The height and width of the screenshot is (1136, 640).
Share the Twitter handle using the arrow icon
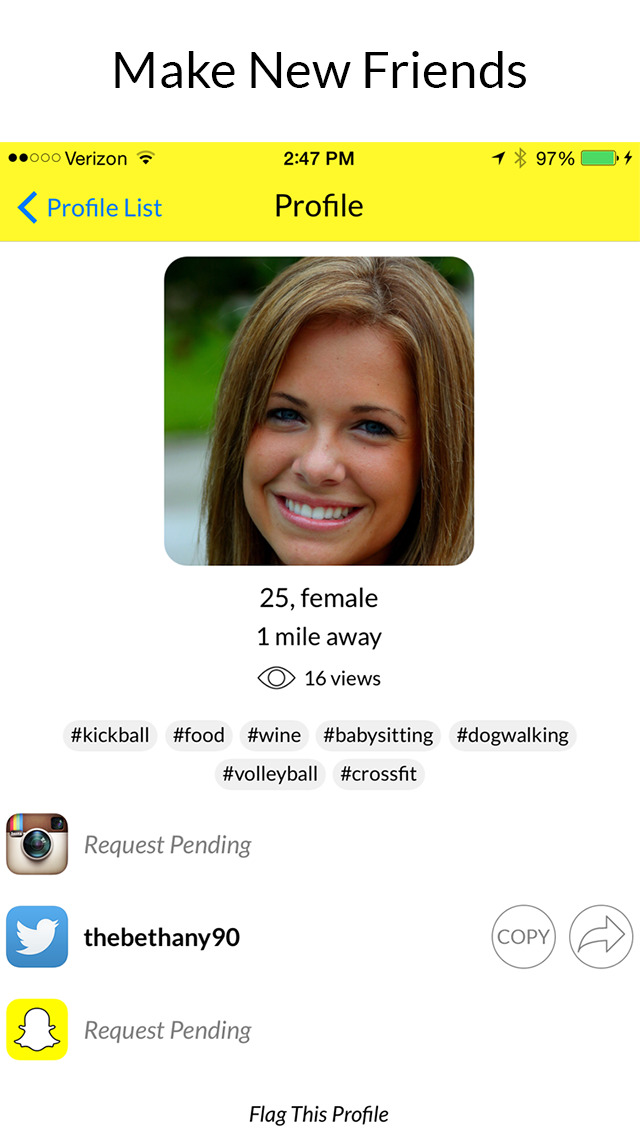(x=601, y=937)
